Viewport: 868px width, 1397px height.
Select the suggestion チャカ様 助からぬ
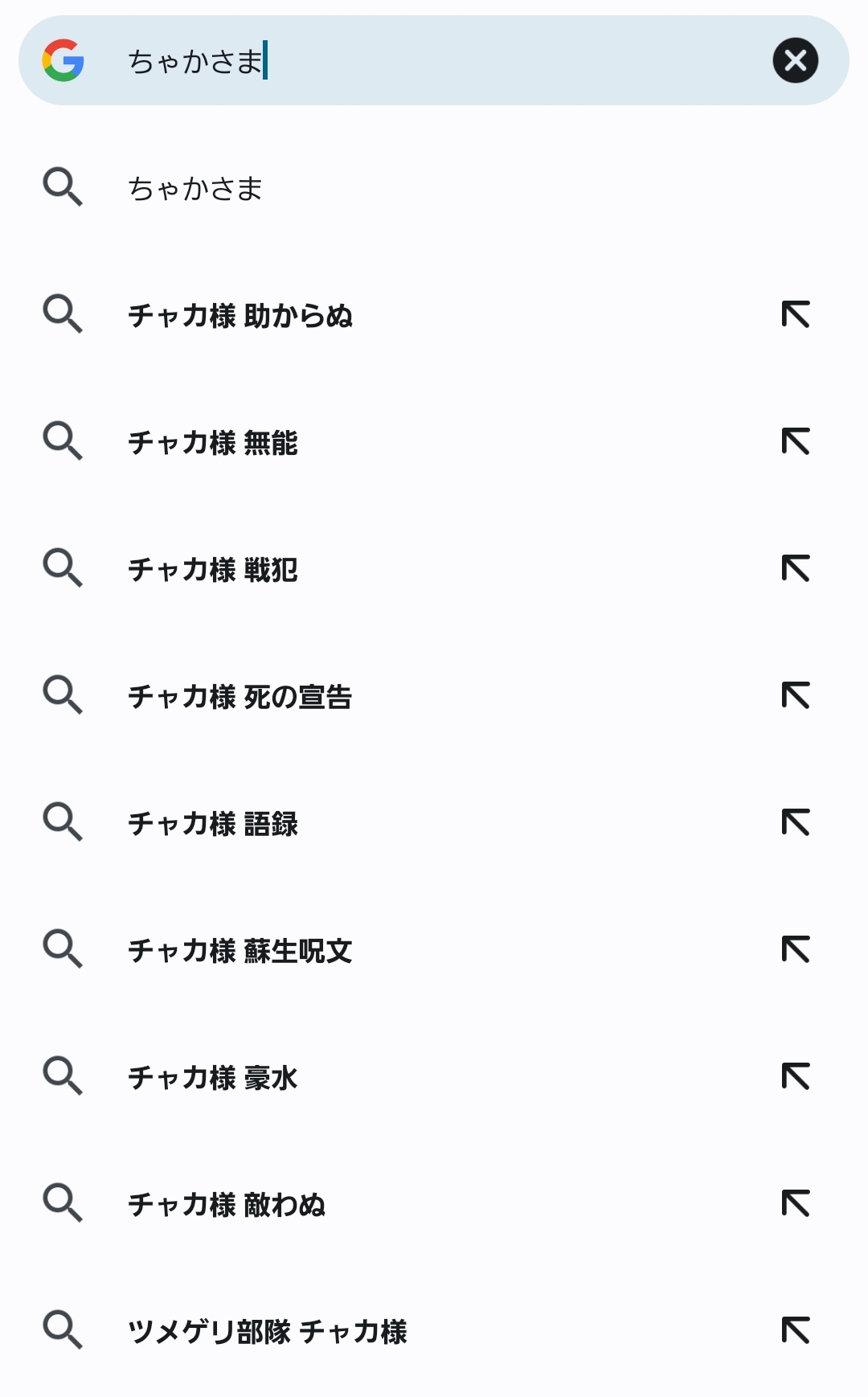240,315
